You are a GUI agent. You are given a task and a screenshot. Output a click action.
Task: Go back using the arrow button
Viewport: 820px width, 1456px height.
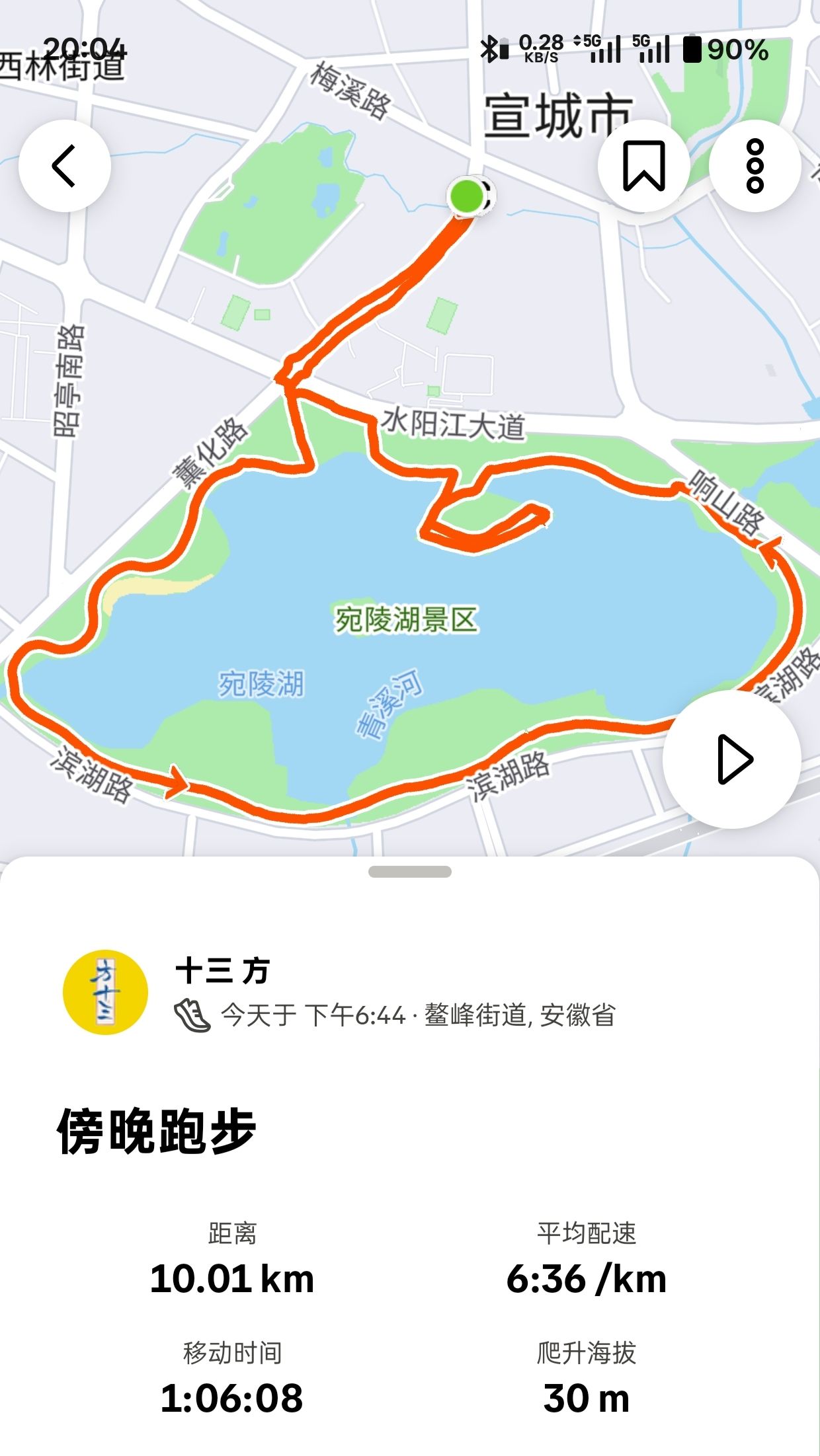coord(65,166)
